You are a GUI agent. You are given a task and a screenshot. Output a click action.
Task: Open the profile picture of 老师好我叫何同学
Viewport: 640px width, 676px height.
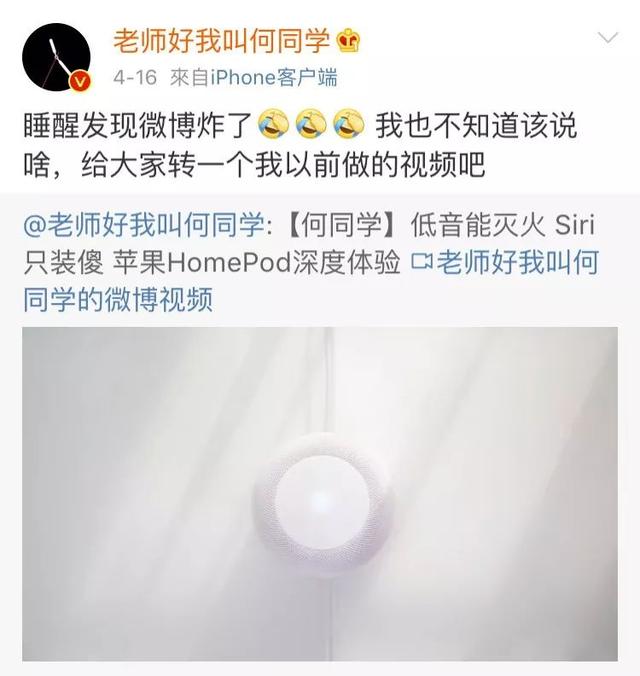[57, 57]
